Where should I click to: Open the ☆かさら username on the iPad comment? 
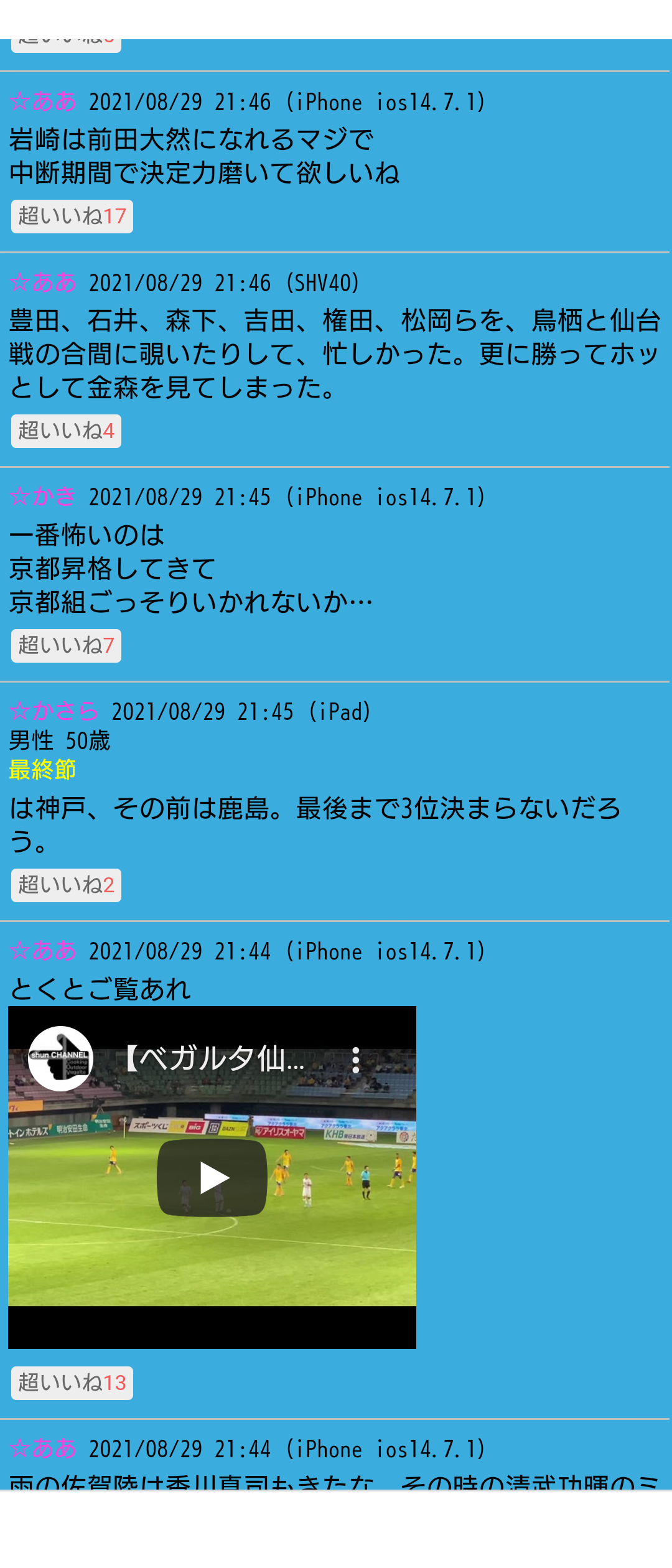point(54,711)
